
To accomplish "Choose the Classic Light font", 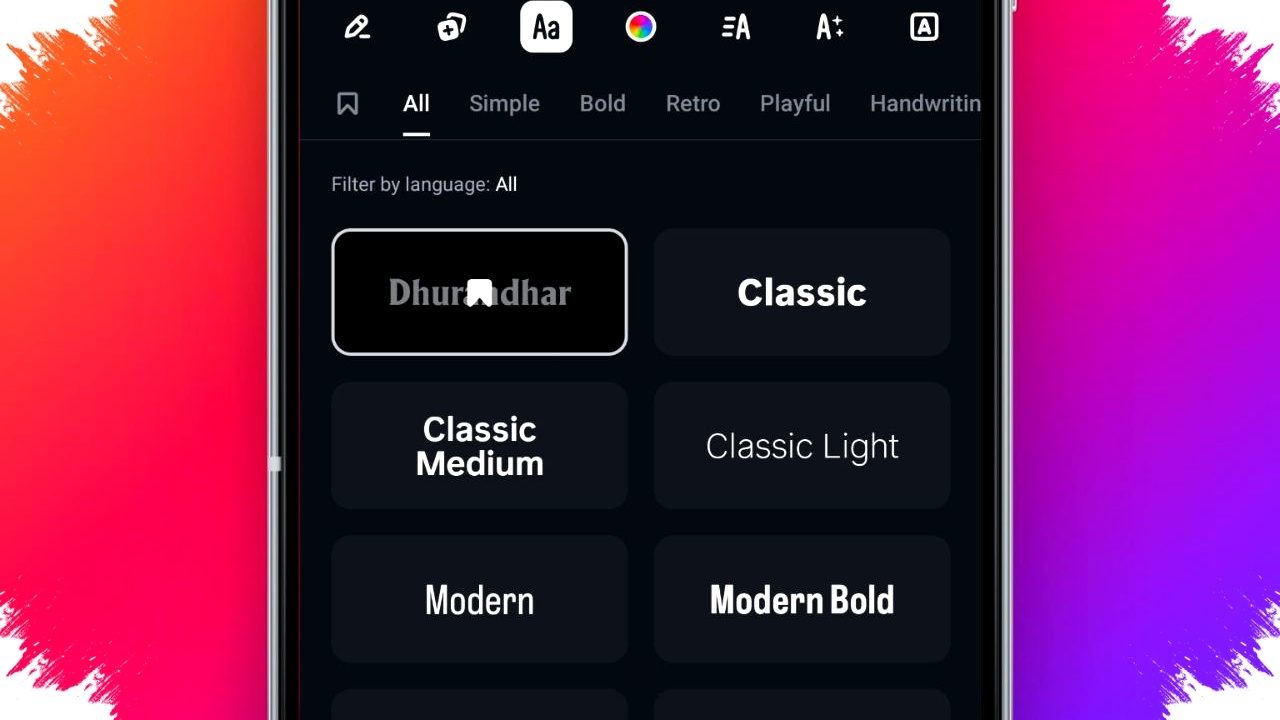I will pyautogui.click(x=802, y=445).
